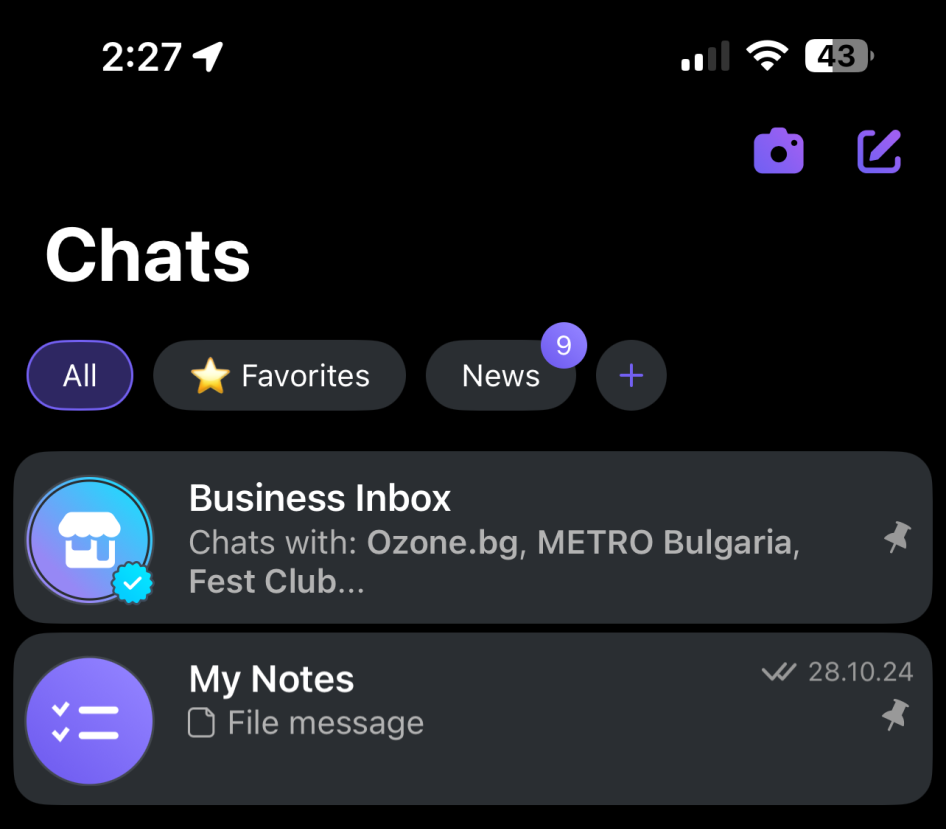Viewport: 946px width, 829px height.
Task: Switch to the Favorites folder
Action: (280, 376)
